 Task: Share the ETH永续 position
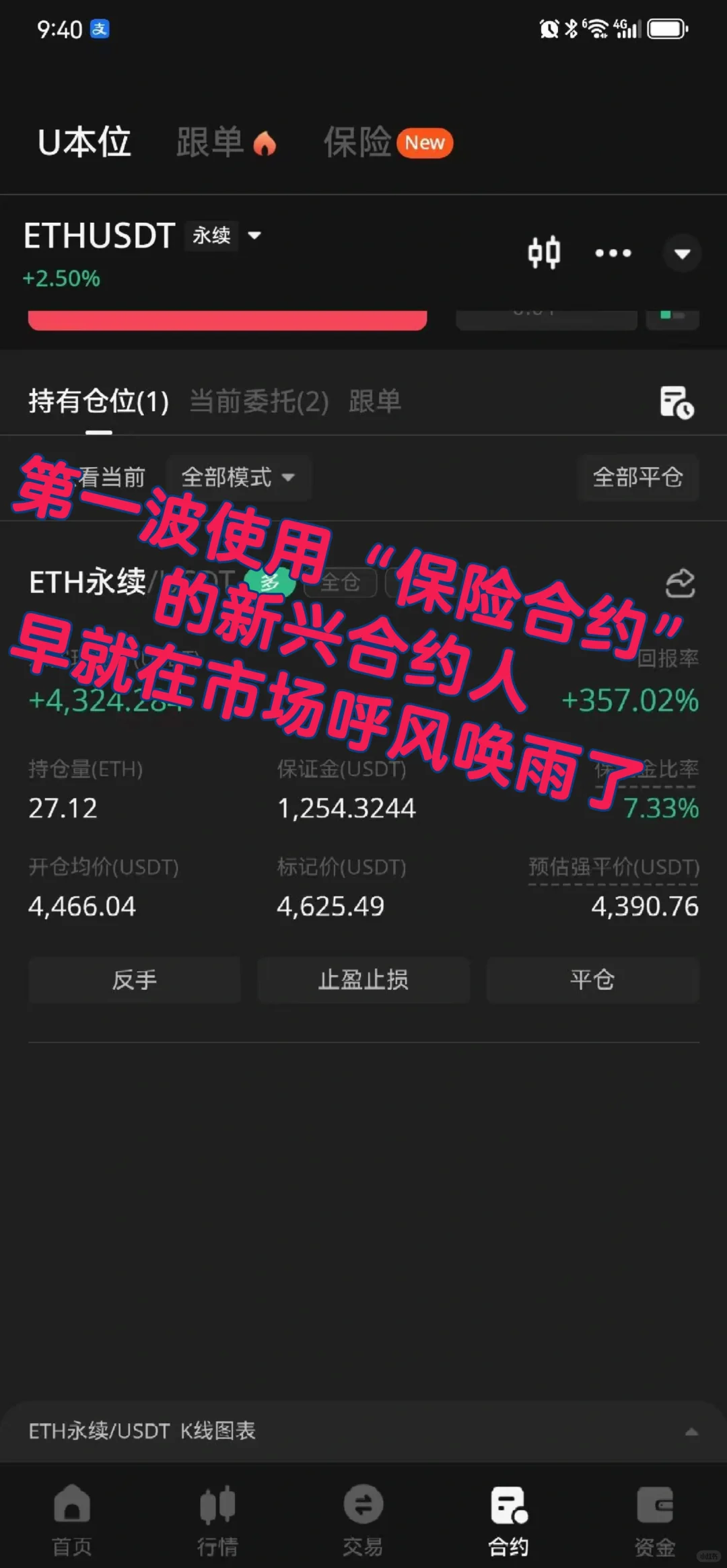coord(680,583)
